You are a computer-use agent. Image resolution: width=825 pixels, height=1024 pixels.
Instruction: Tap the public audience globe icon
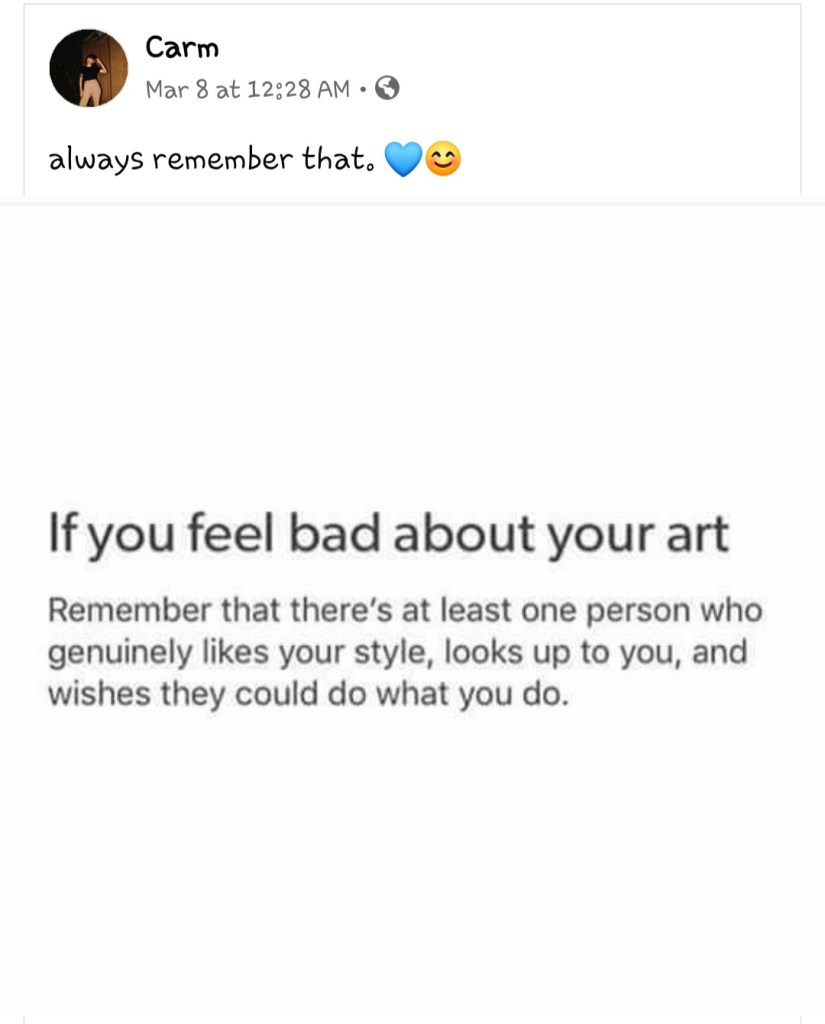[x=387, y=90]
